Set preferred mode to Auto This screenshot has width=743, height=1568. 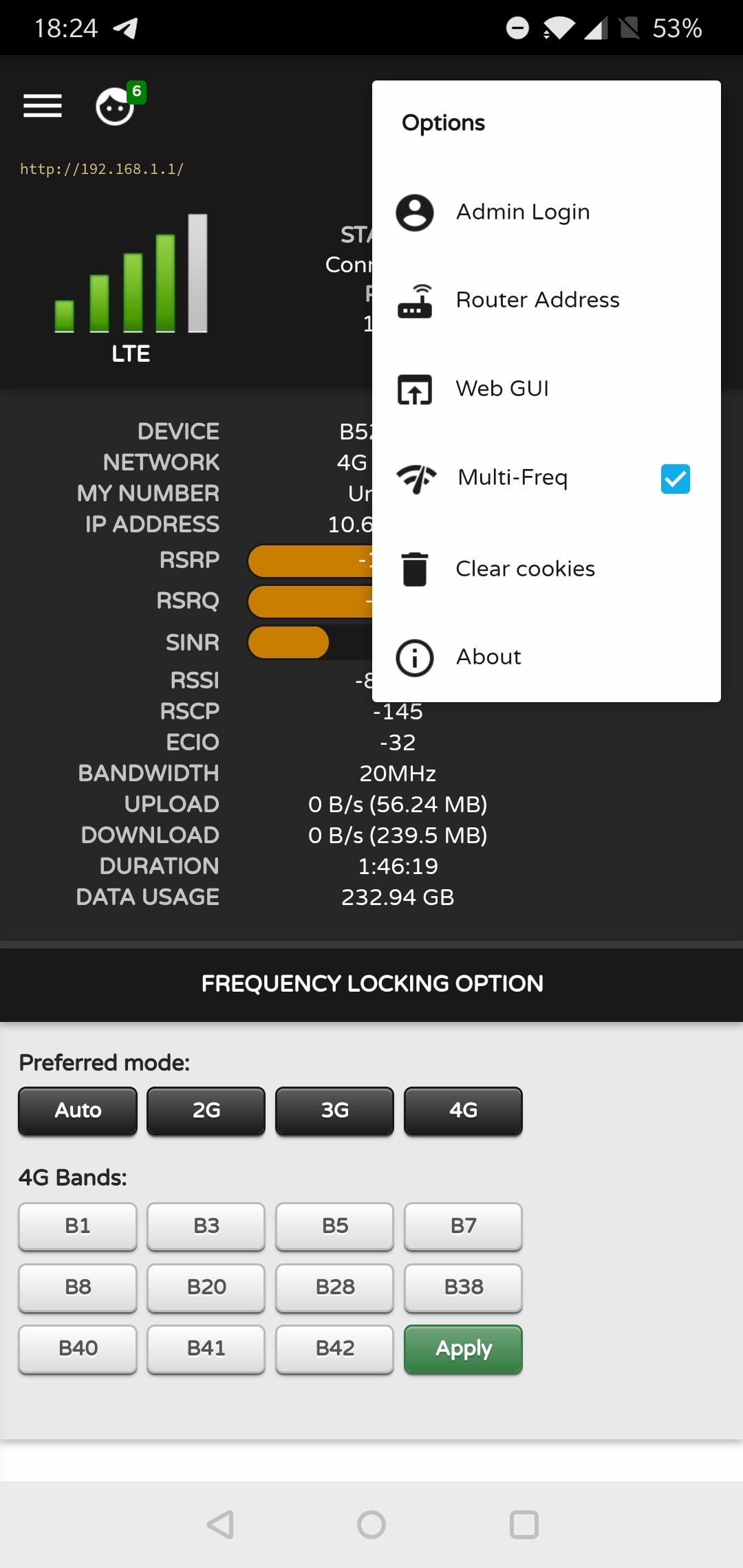point(78,1111)
